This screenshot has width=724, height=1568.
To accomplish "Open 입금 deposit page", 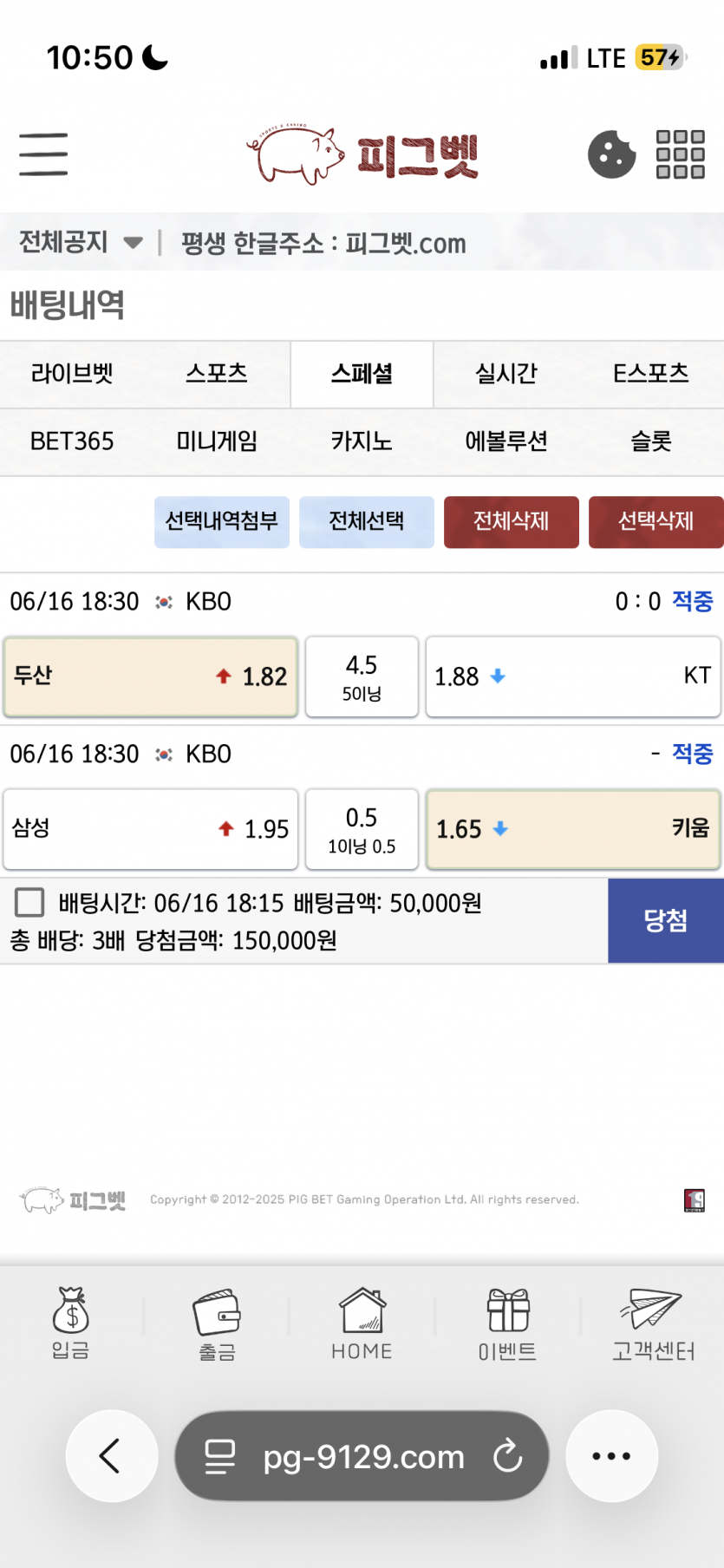I will [71, 1323].
